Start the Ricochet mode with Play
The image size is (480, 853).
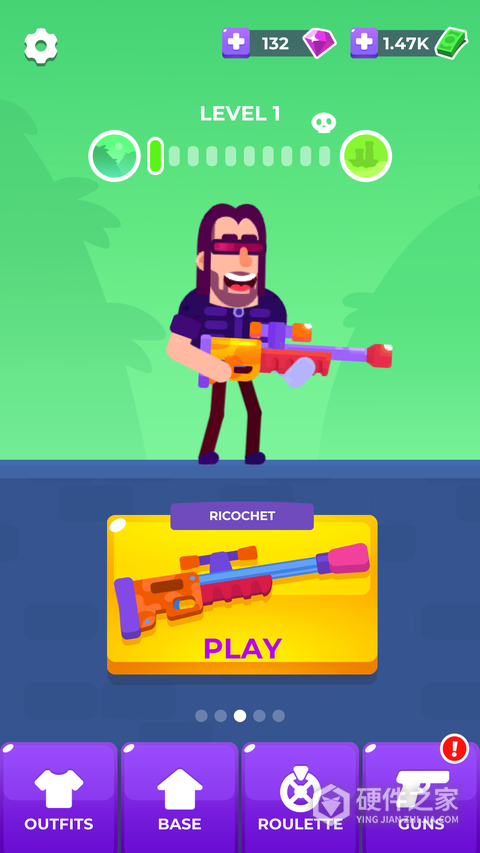click(242, 595)
